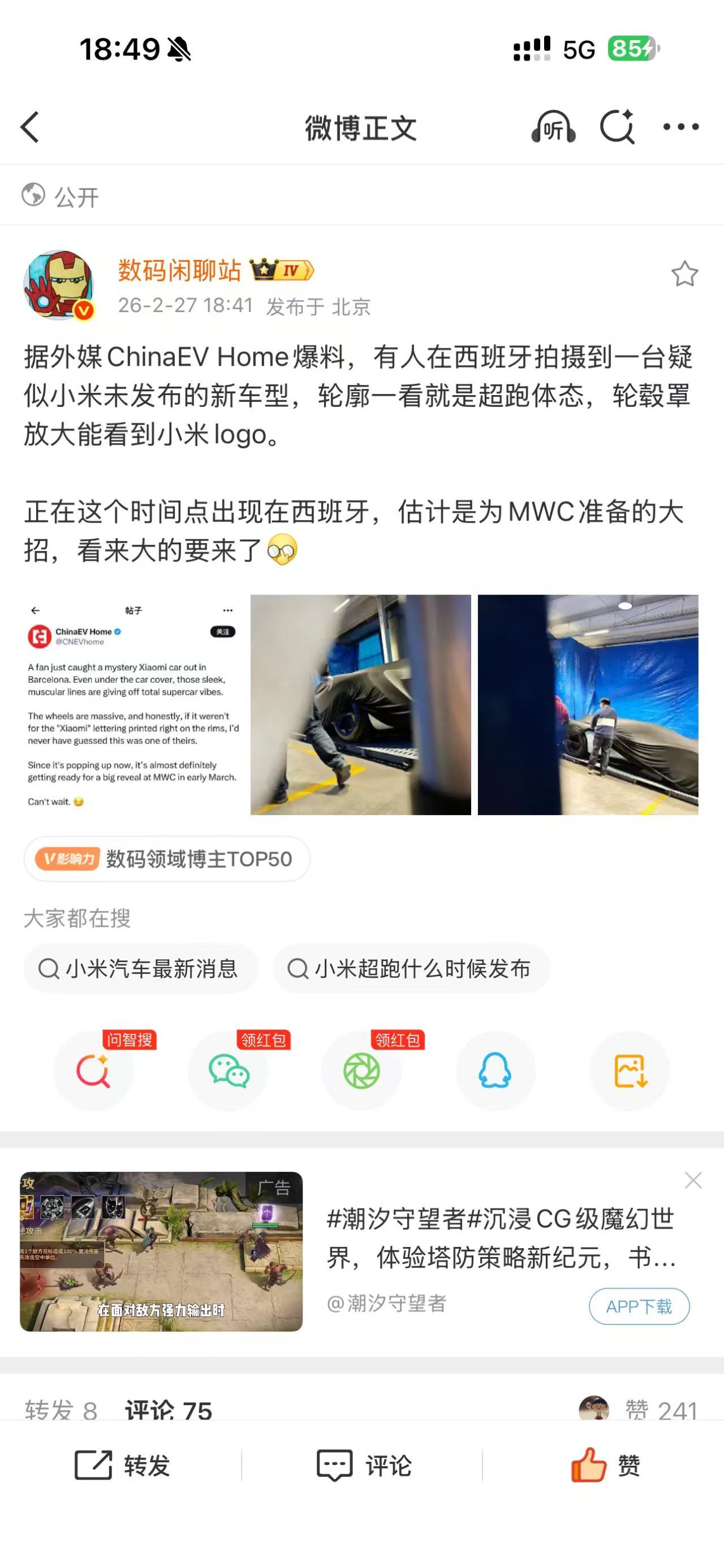
Task: Like the post in the bottom bar
Action: point(605,1465)
